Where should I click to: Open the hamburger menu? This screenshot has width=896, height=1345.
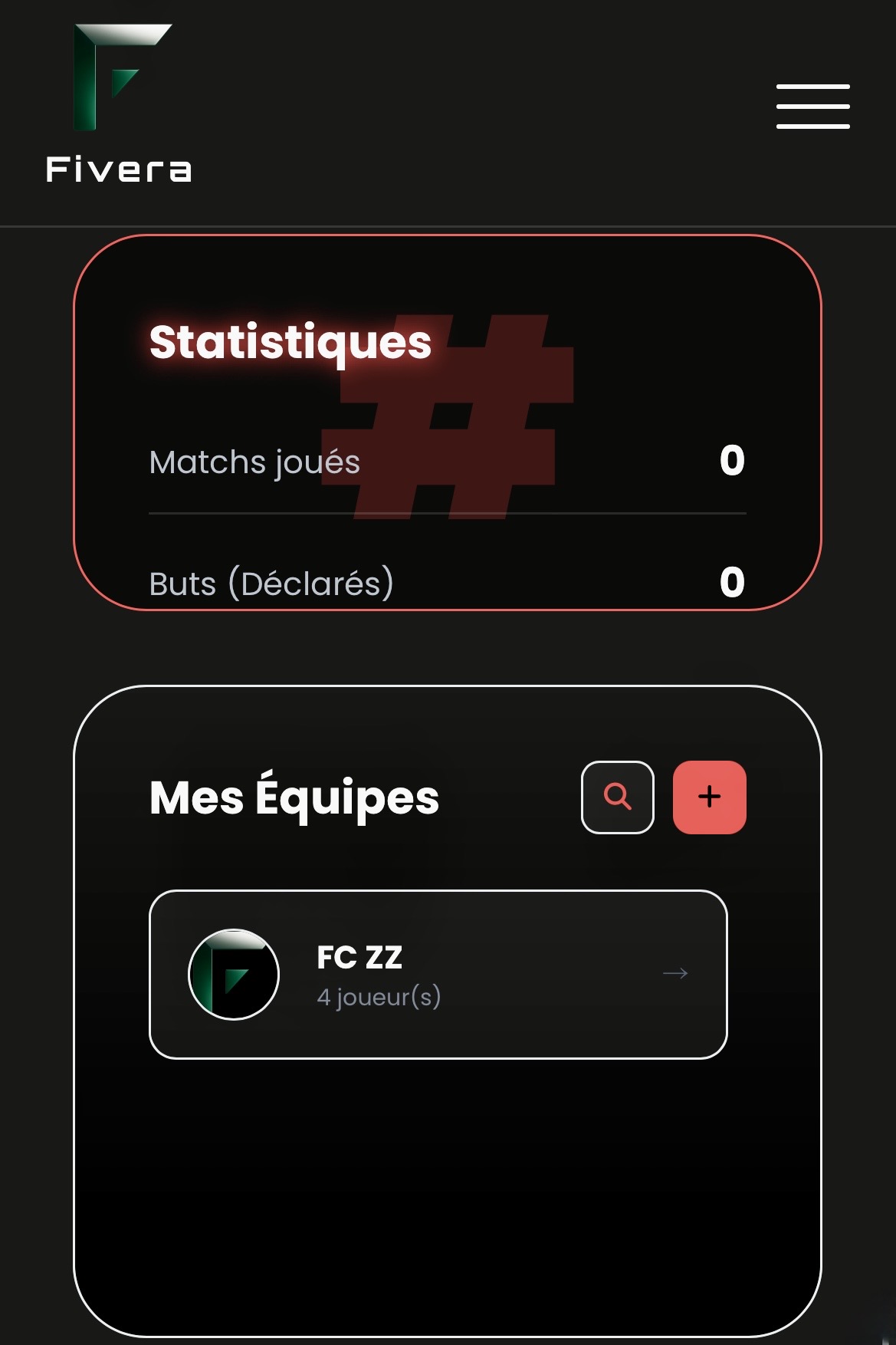812,107
